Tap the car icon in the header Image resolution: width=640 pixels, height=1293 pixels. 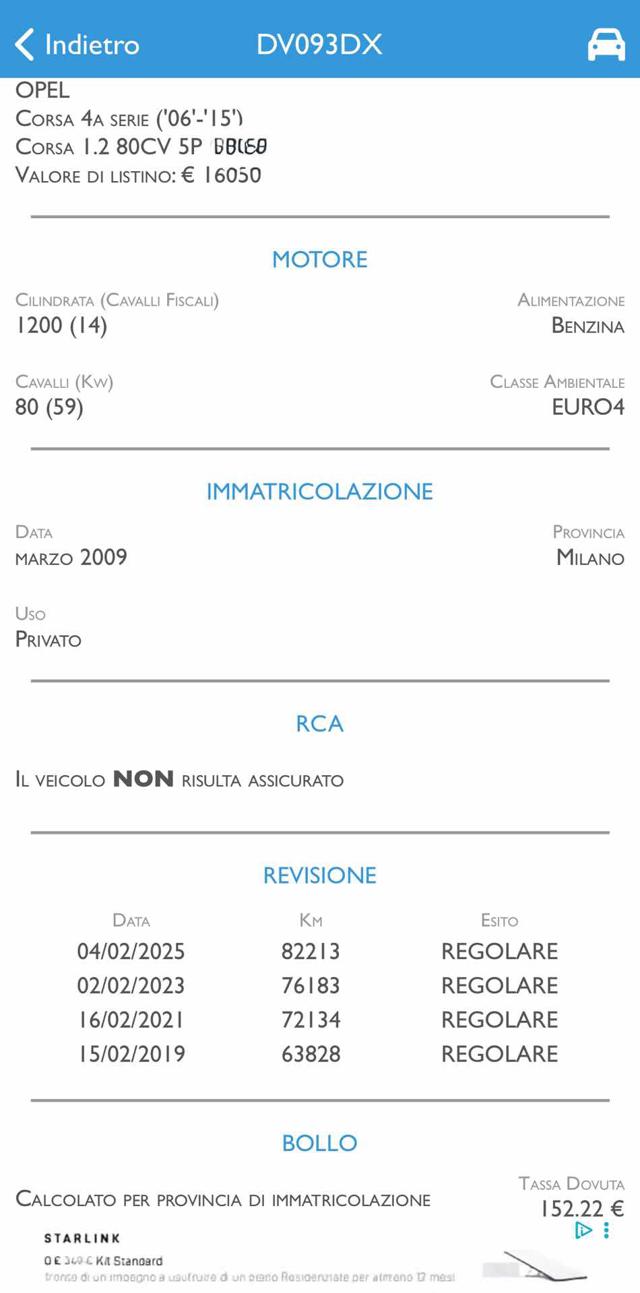606,44
